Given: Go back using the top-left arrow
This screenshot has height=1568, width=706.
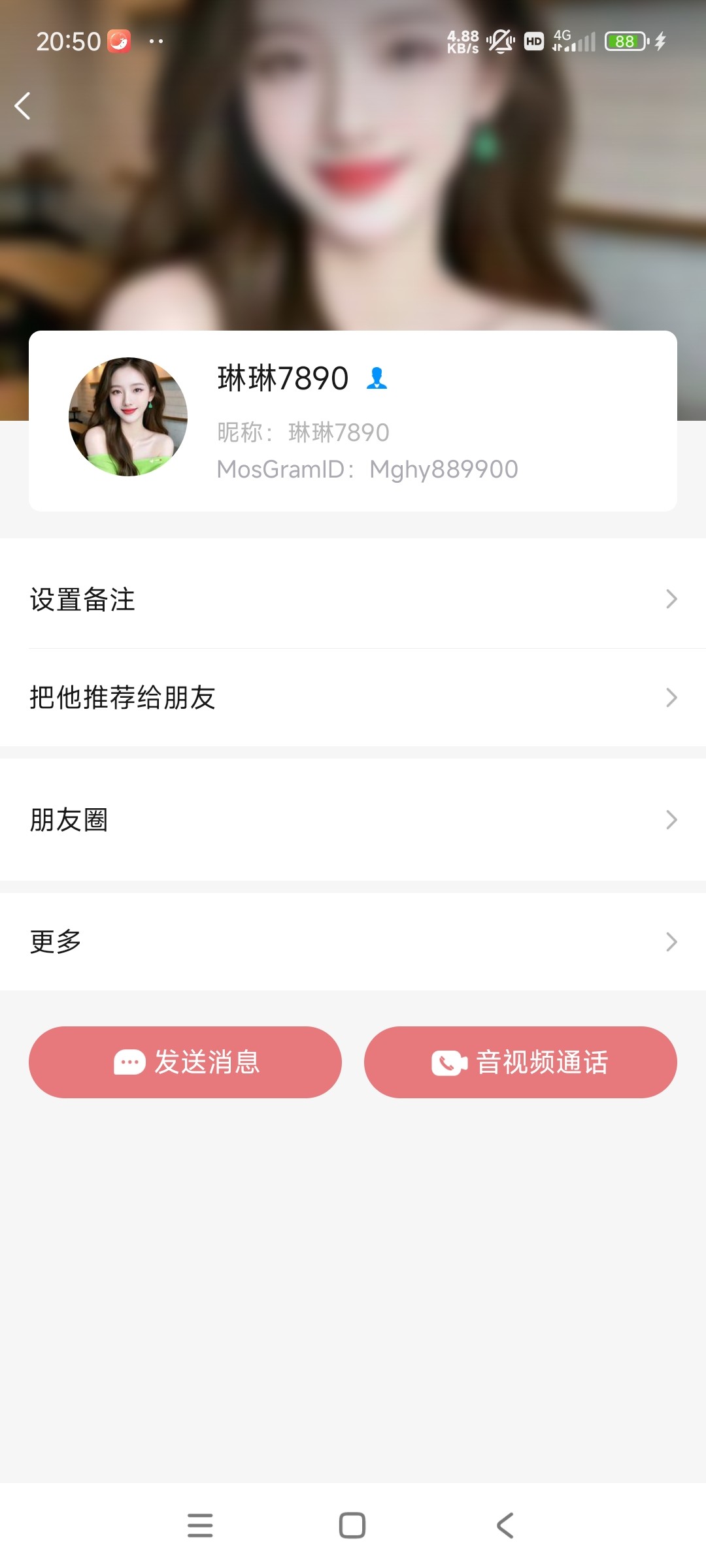Looking at the screenshot, I should 23,106.
